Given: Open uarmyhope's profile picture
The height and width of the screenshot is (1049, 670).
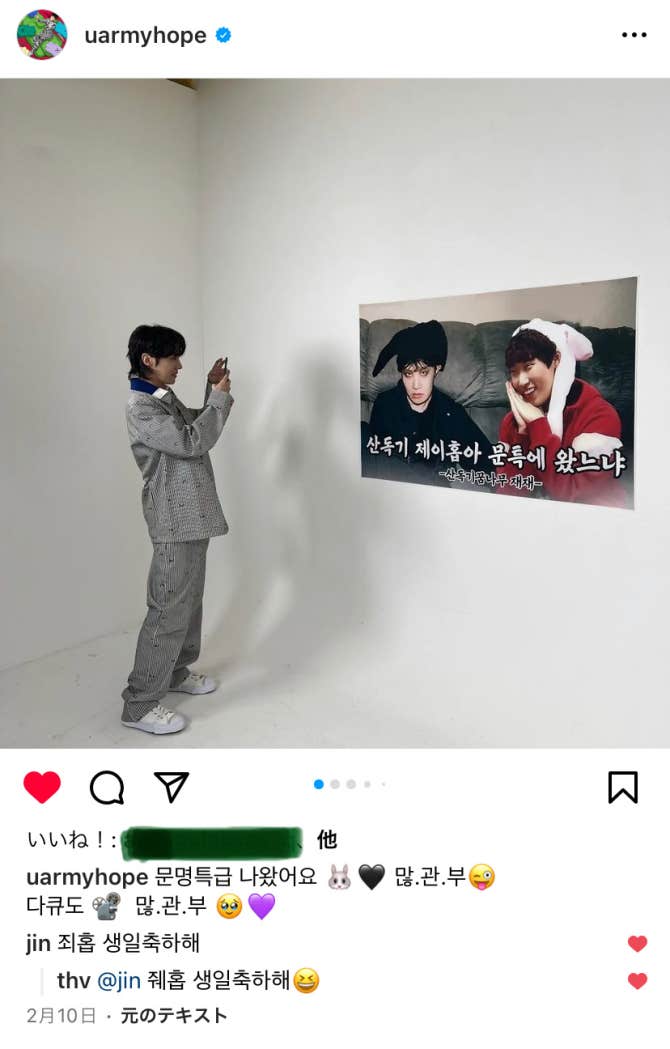Looking at the screenshot, I should [42, 35].
